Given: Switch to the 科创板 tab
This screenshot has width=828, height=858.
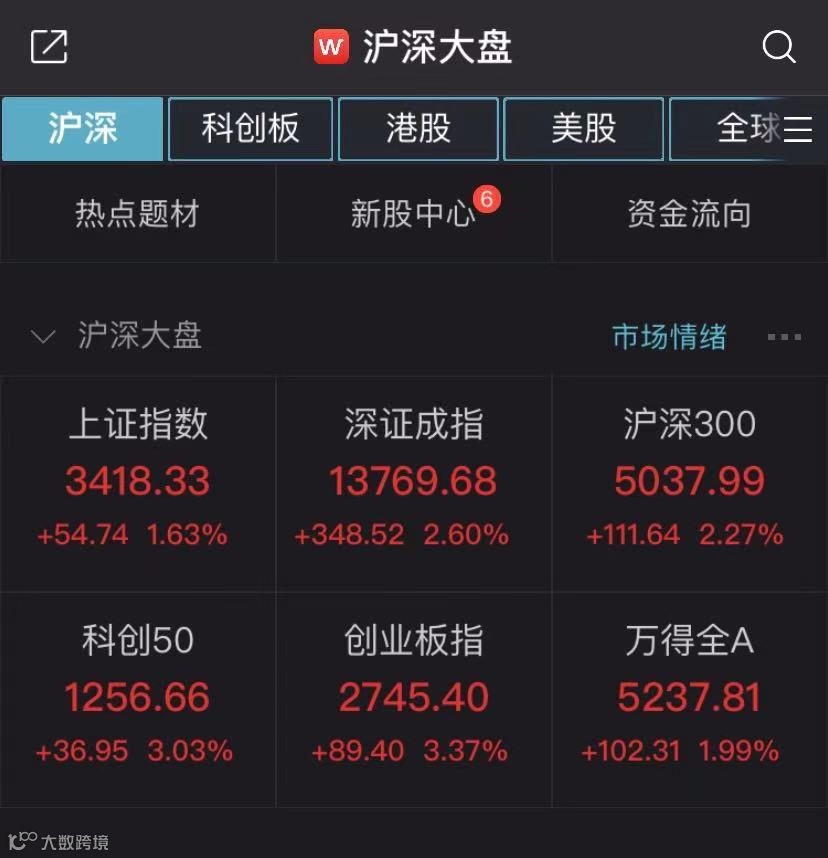Looking at the screenshot, I should click(250, 129).
